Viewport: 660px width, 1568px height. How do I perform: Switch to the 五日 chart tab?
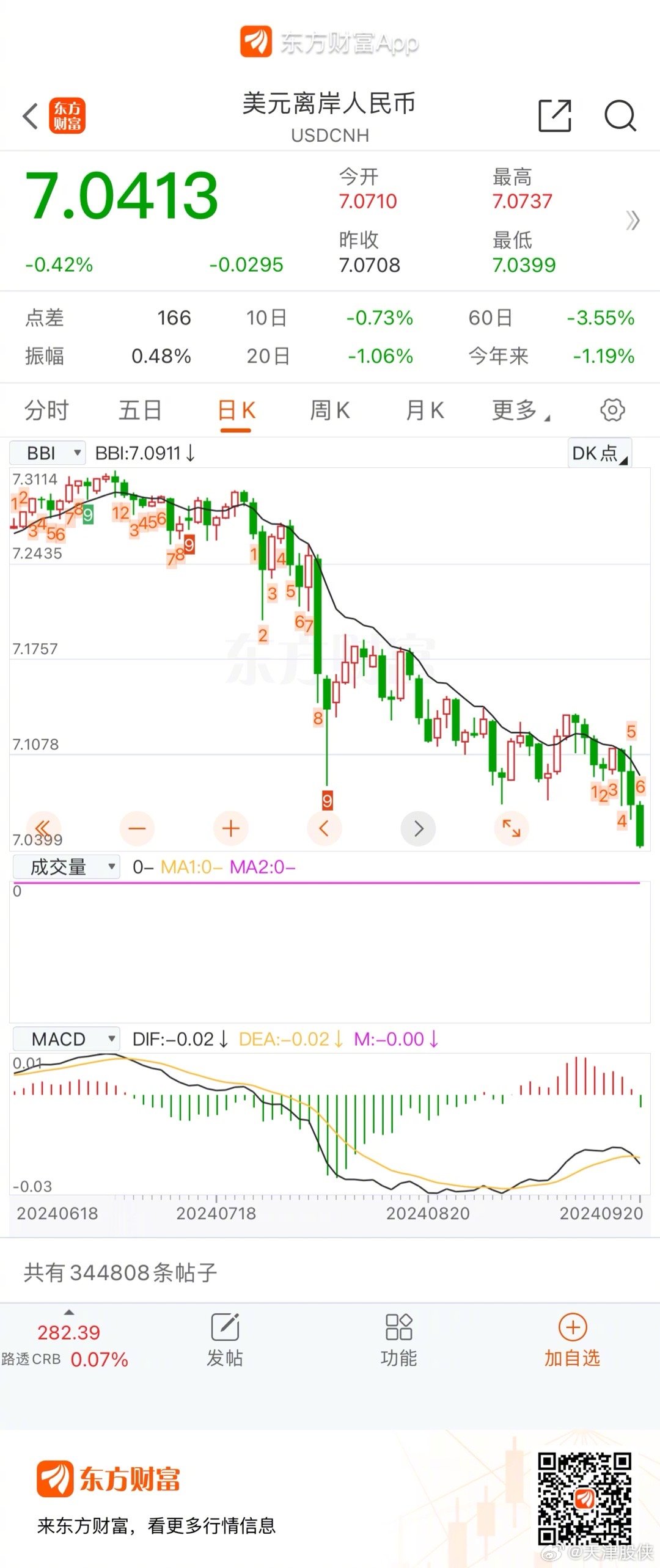pyautogui.click(x=140, y=410)
